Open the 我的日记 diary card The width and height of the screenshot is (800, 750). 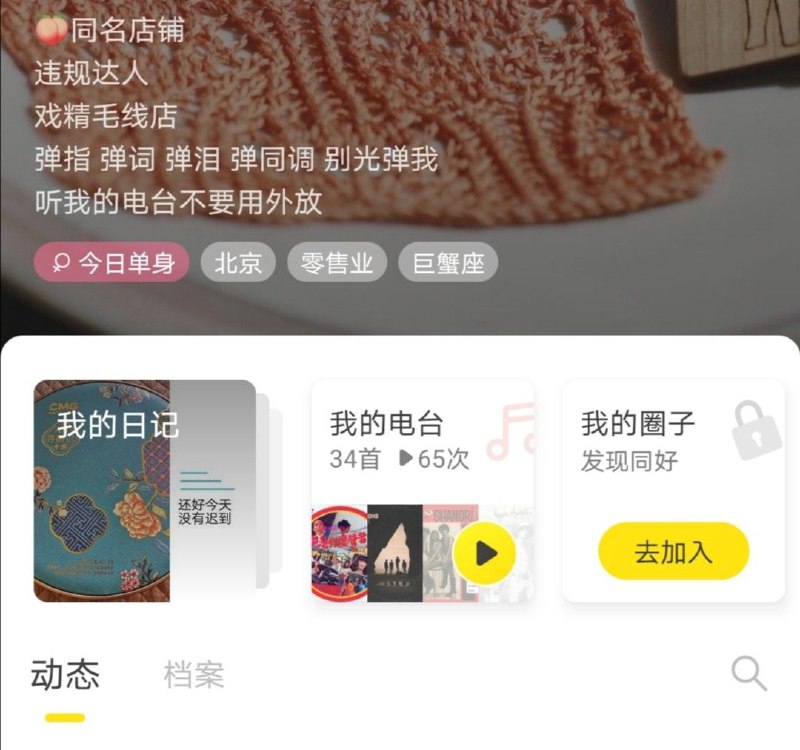pyautogui.click(x=144, y=490)
